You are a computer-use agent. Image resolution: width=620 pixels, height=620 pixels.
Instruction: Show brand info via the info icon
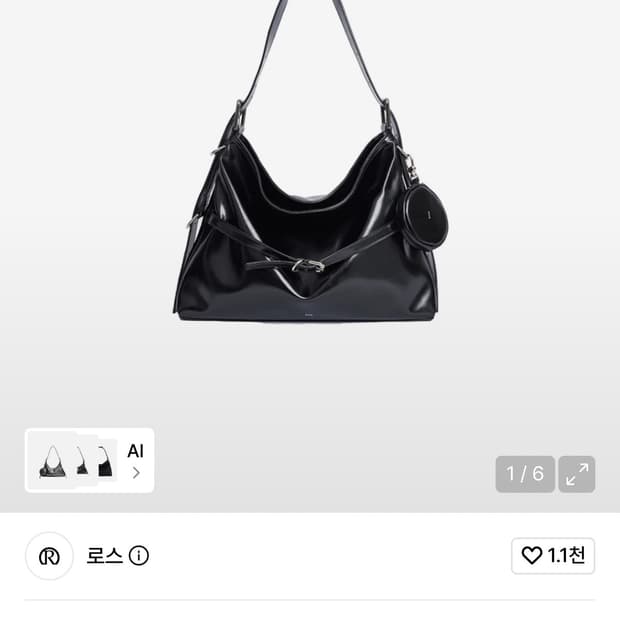[138, 556]
